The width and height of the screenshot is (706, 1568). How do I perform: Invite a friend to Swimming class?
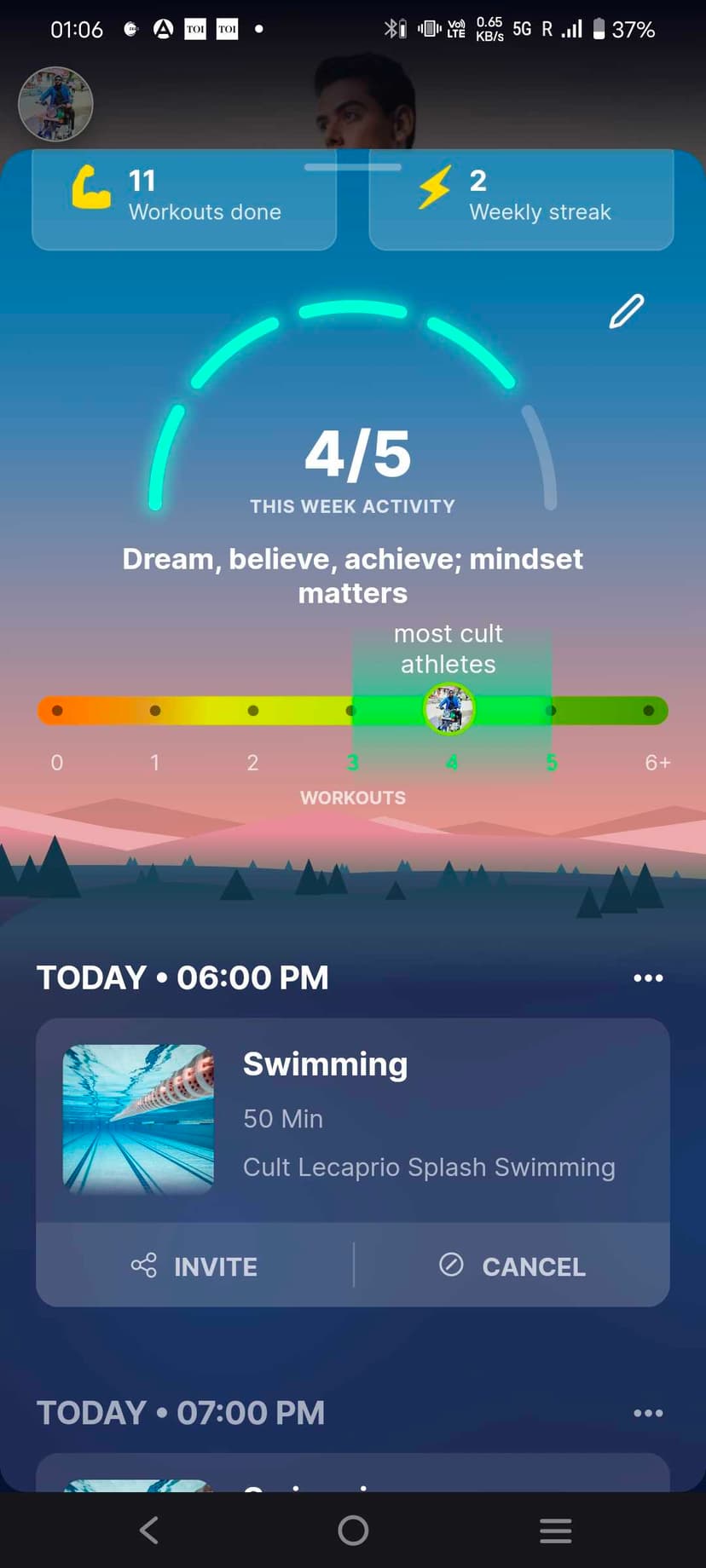tap(194, 1266)
